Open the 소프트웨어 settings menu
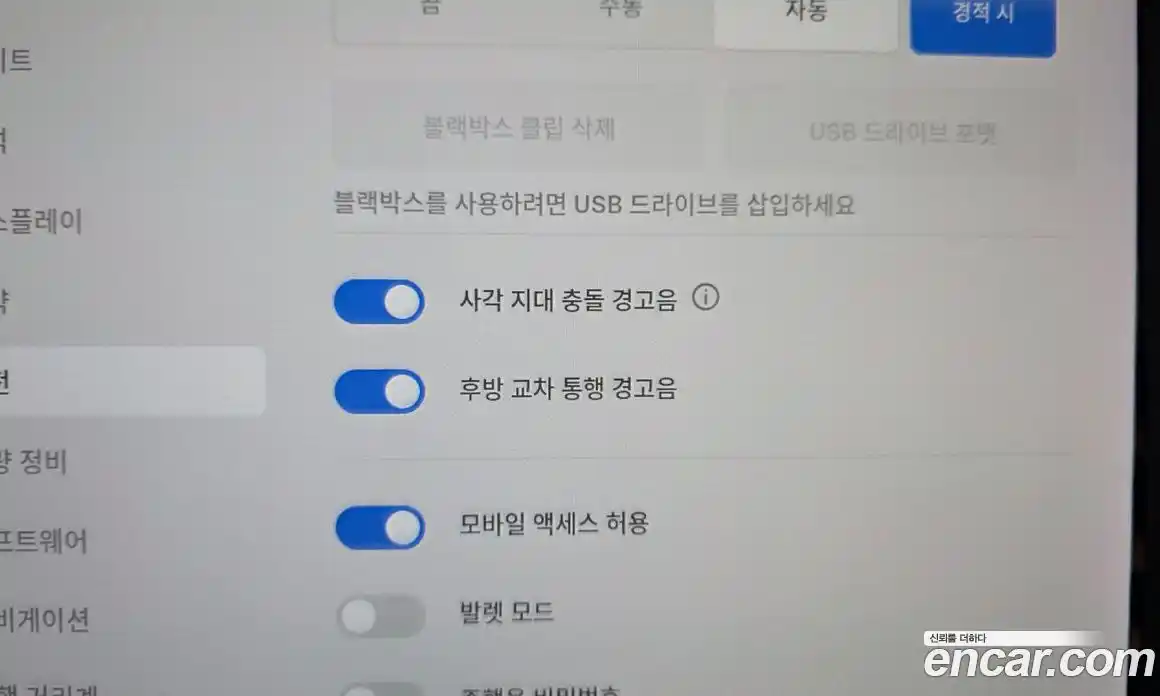 45,541
